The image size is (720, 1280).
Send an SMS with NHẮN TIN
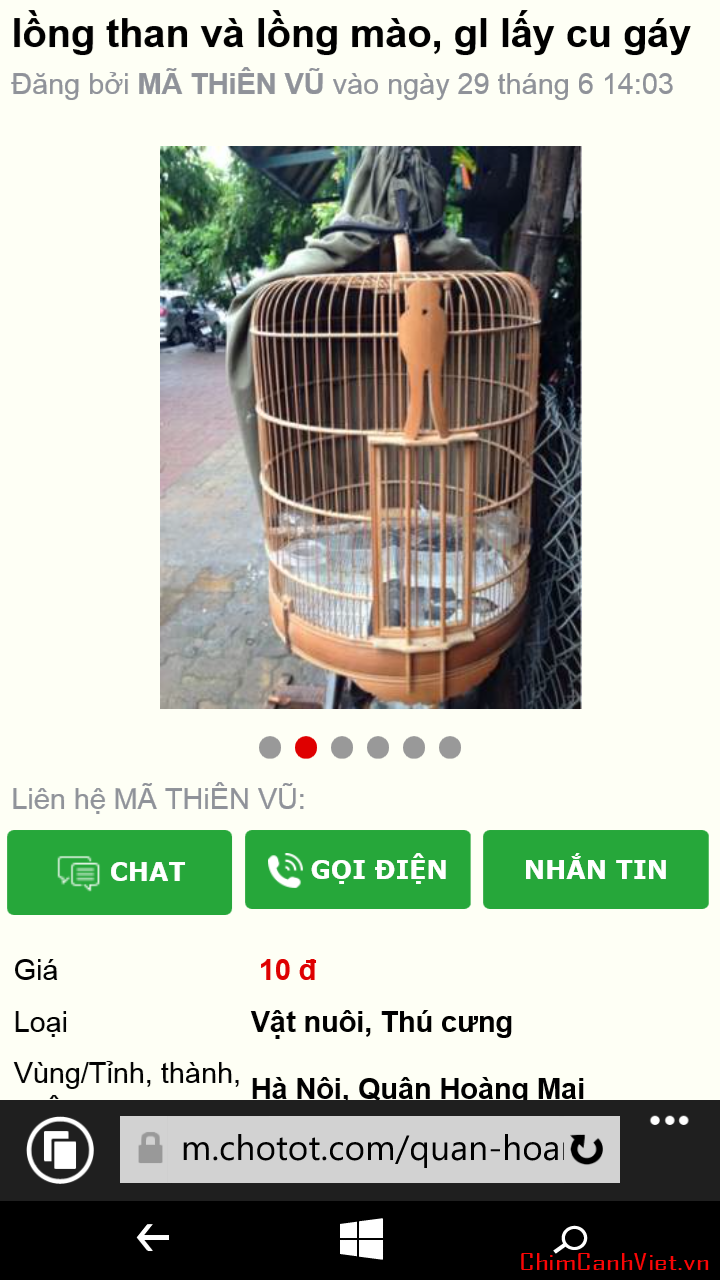coord(595,869)
